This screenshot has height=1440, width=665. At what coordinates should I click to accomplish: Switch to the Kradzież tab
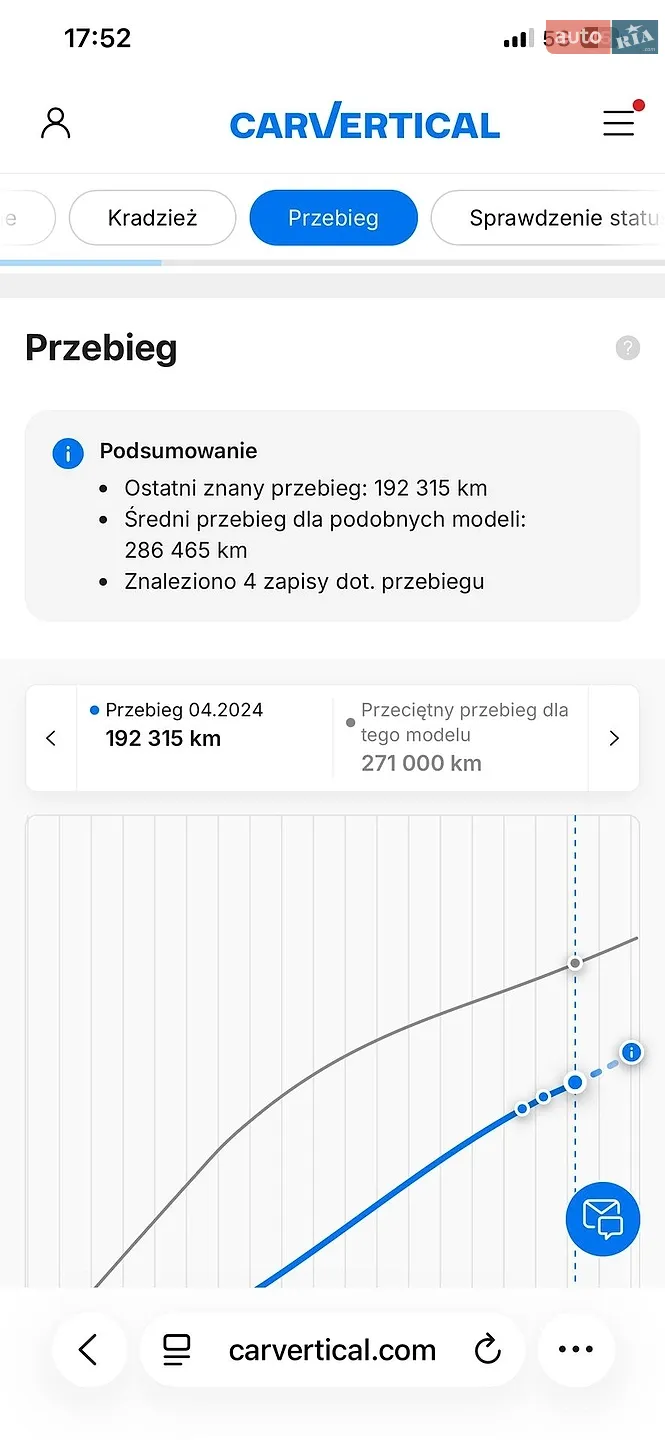coord(152,218)
